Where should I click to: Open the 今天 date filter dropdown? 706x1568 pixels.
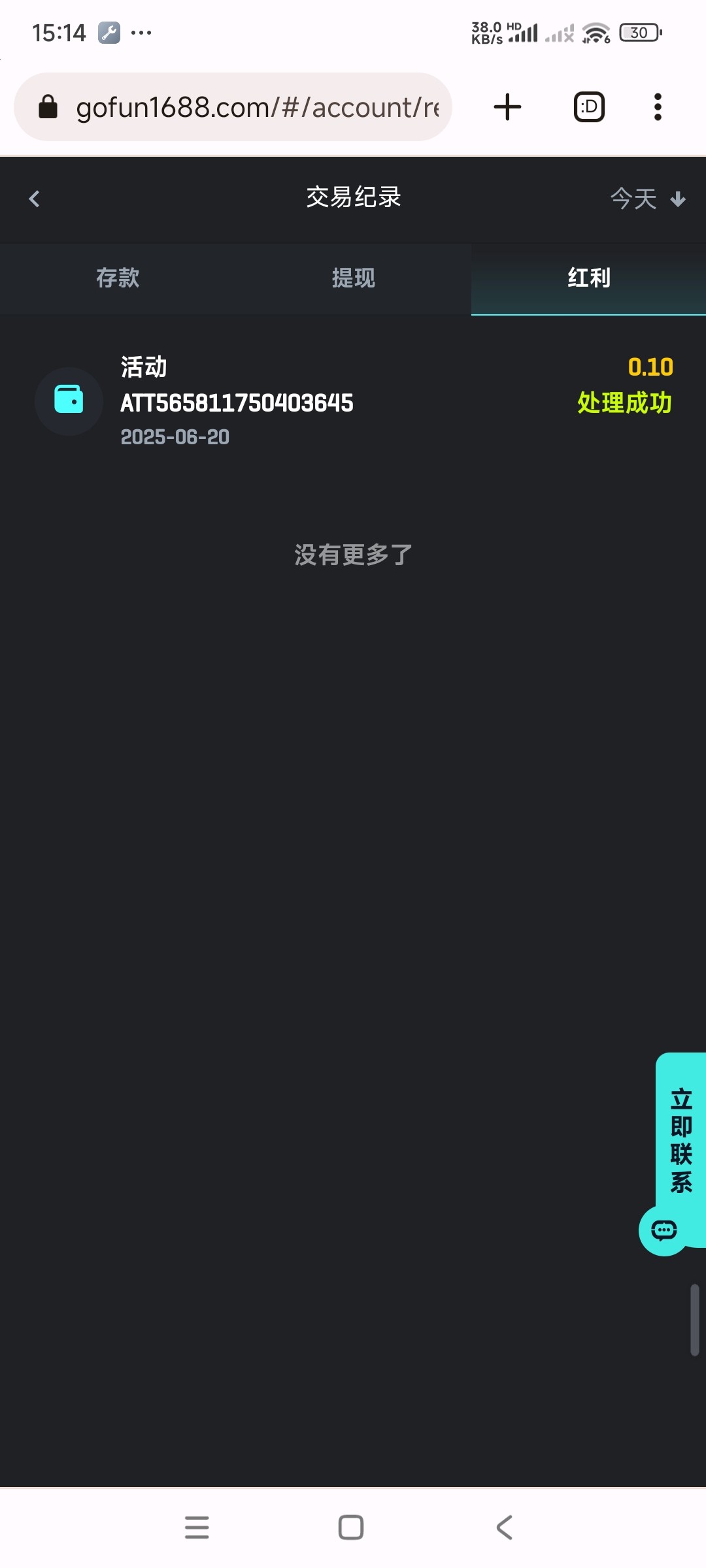647,199
